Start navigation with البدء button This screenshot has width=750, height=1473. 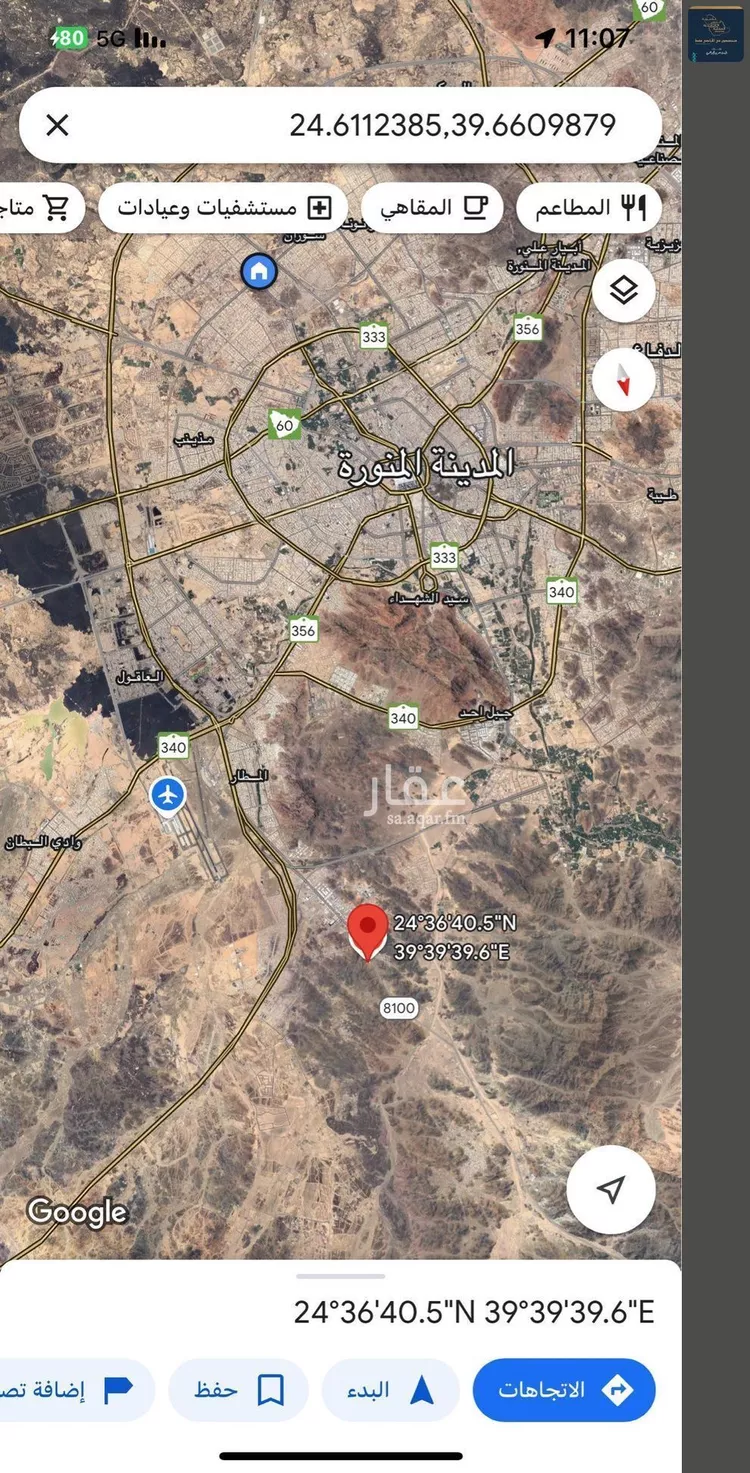391,1390
